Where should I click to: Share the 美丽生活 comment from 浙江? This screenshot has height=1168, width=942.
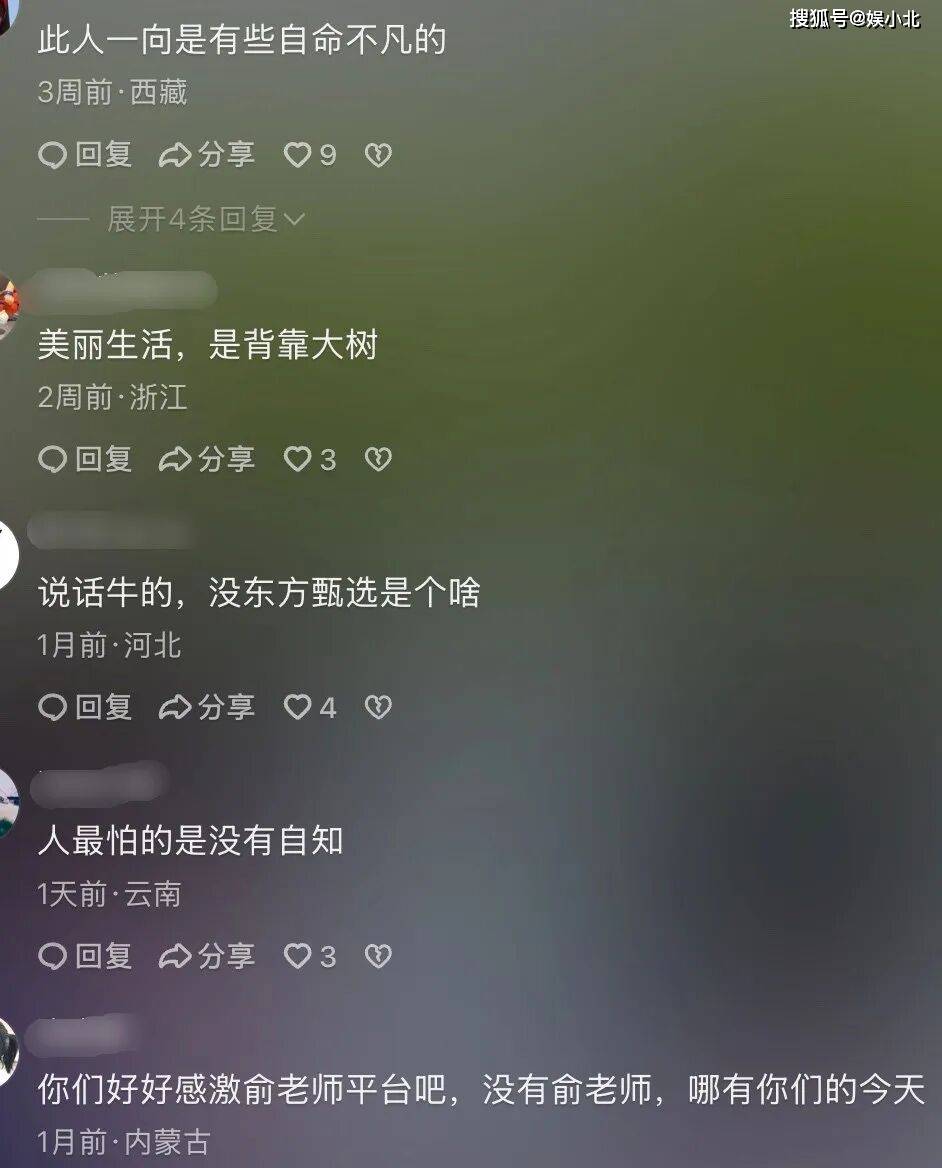(x=207, y=459)
